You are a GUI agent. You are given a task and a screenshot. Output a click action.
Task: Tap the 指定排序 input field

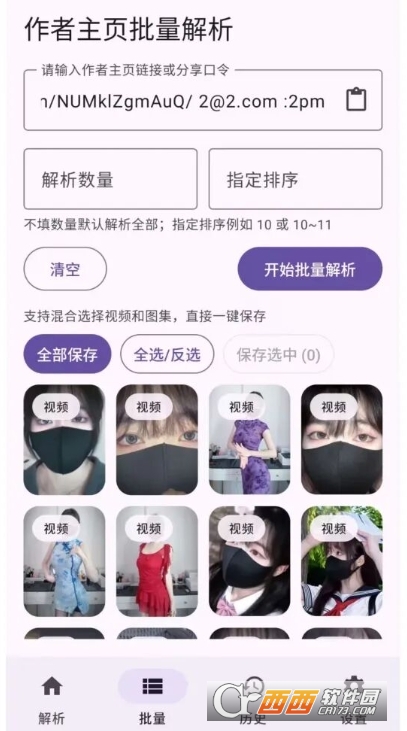[295, 179]
